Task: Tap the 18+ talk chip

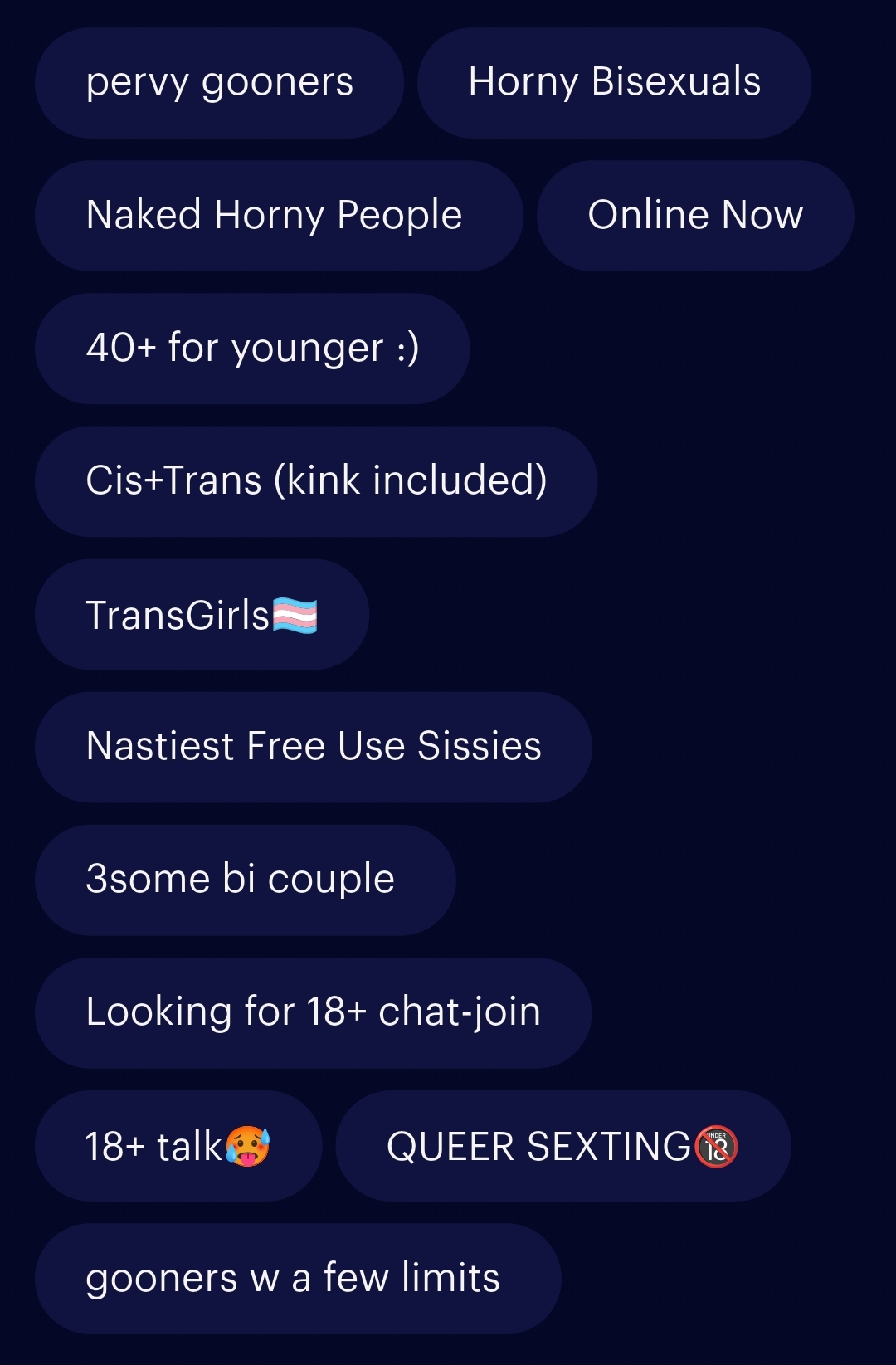Action: click(178, 1146)
